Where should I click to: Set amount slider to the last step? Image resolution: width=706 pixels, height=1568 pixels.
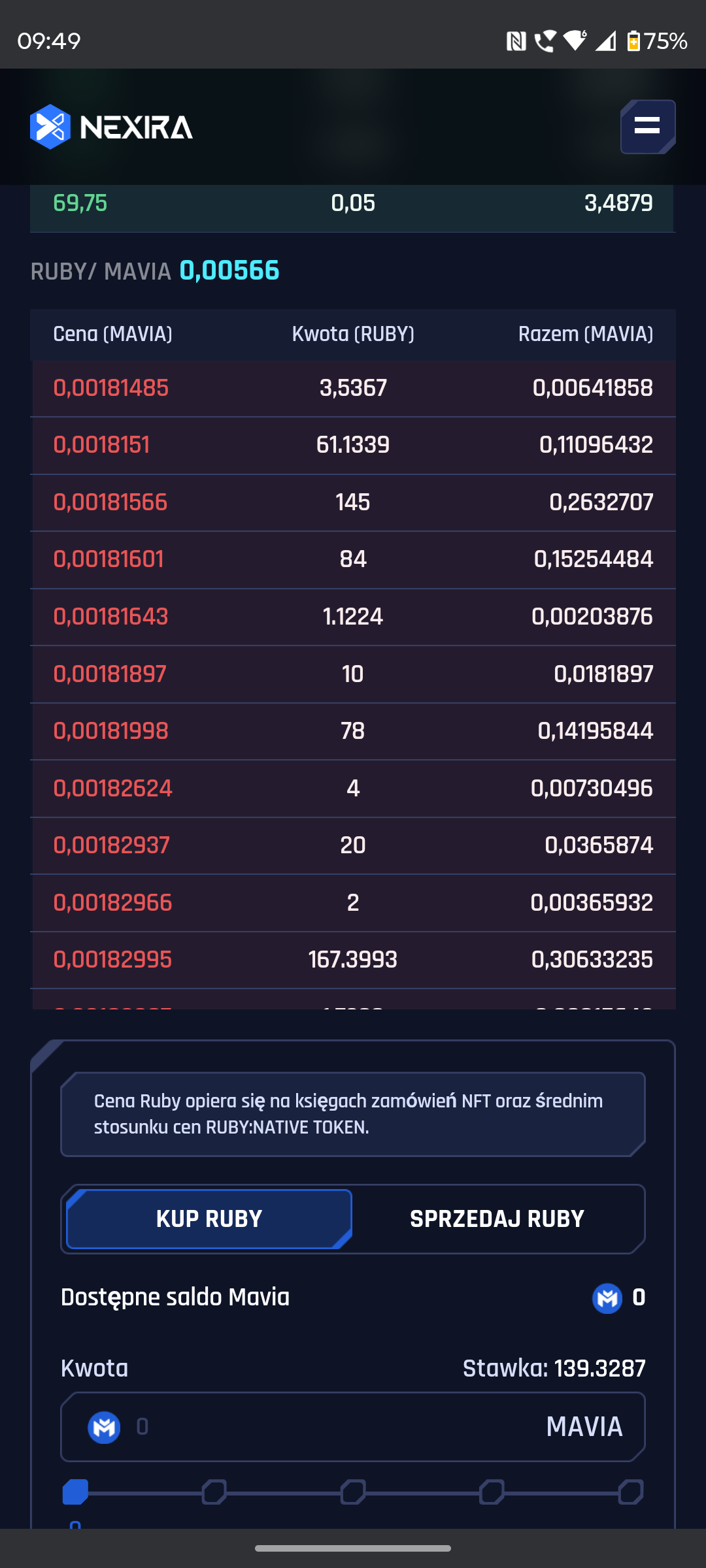631,1492
